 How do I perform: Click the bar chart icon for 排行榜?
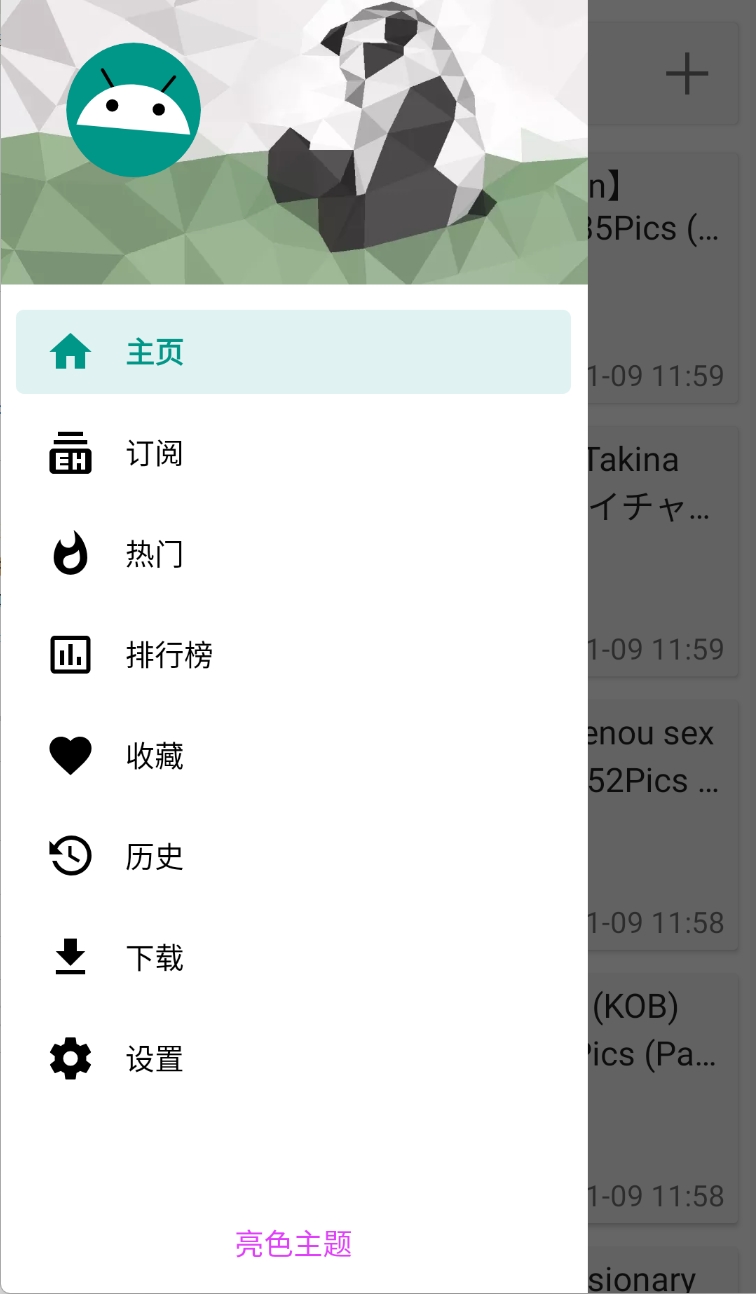point(68,655)
